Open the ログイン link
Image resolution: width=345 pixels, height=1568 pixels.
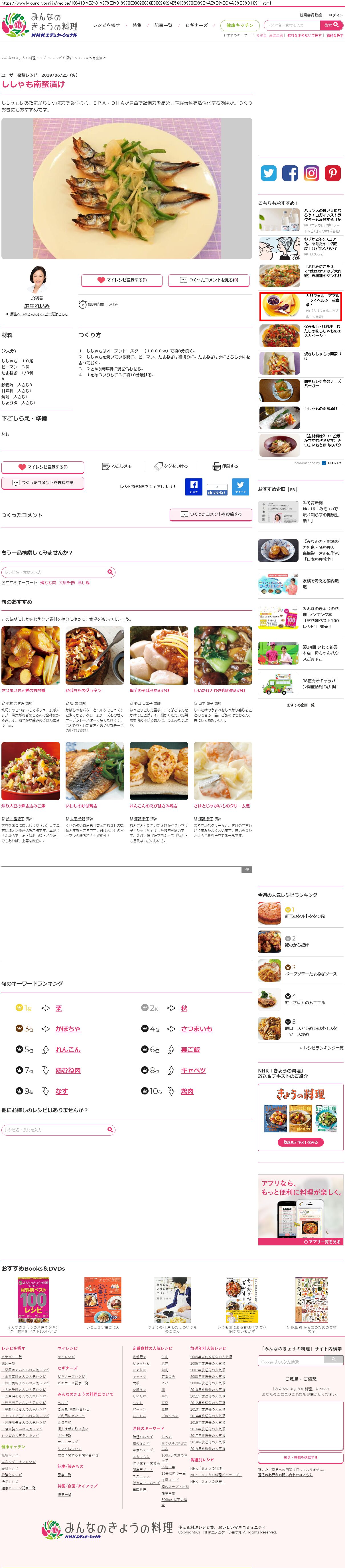tap(336, 15)
